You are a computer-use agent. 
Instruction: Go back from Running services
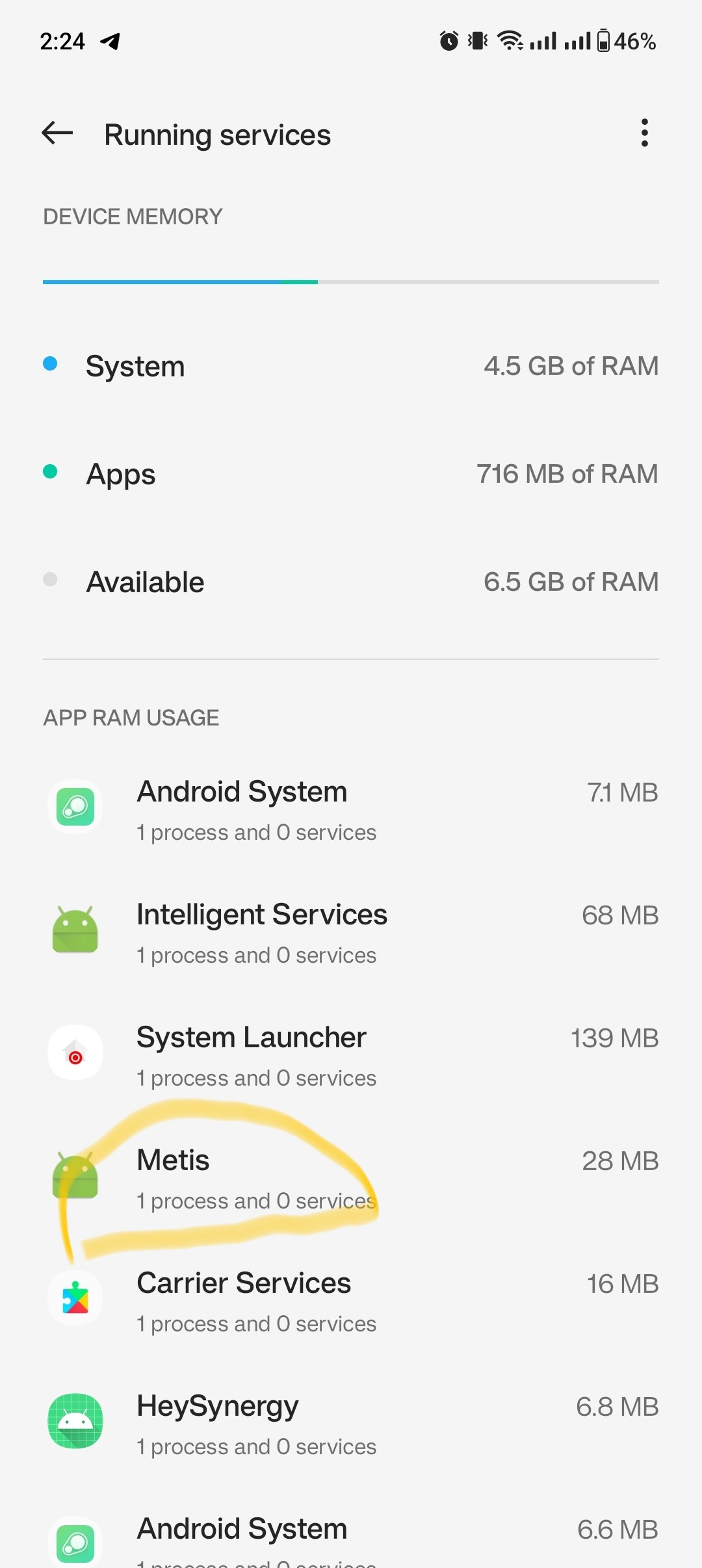(x=57, y=133)
